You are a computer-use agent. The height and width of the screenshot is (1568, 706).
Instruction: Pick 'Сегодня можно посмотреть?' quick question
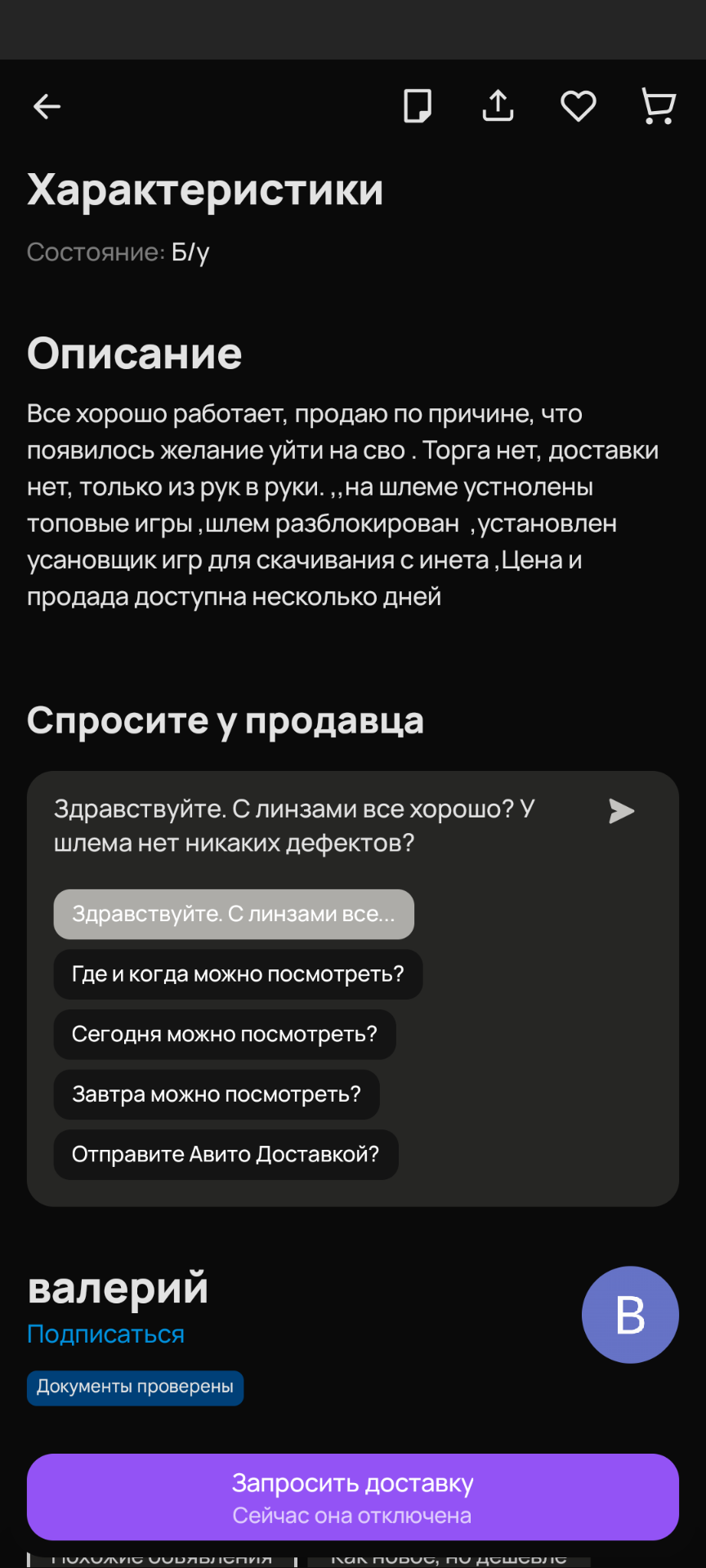pyautogui.click(x=225, y=1035)
